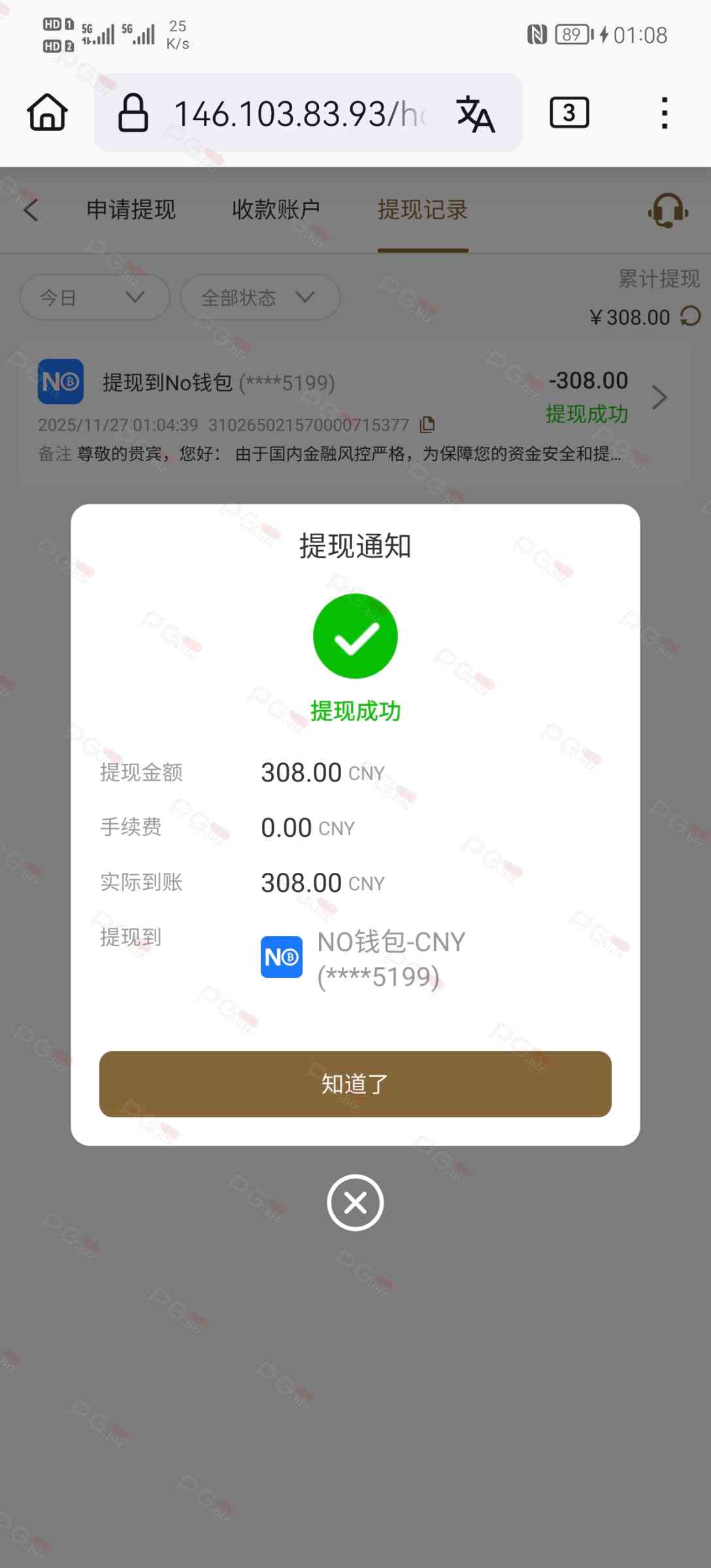The width and height of the screenshot is (711, 1568).
Task: Switch to the 申请提现 tab
Action: point(131,210)
